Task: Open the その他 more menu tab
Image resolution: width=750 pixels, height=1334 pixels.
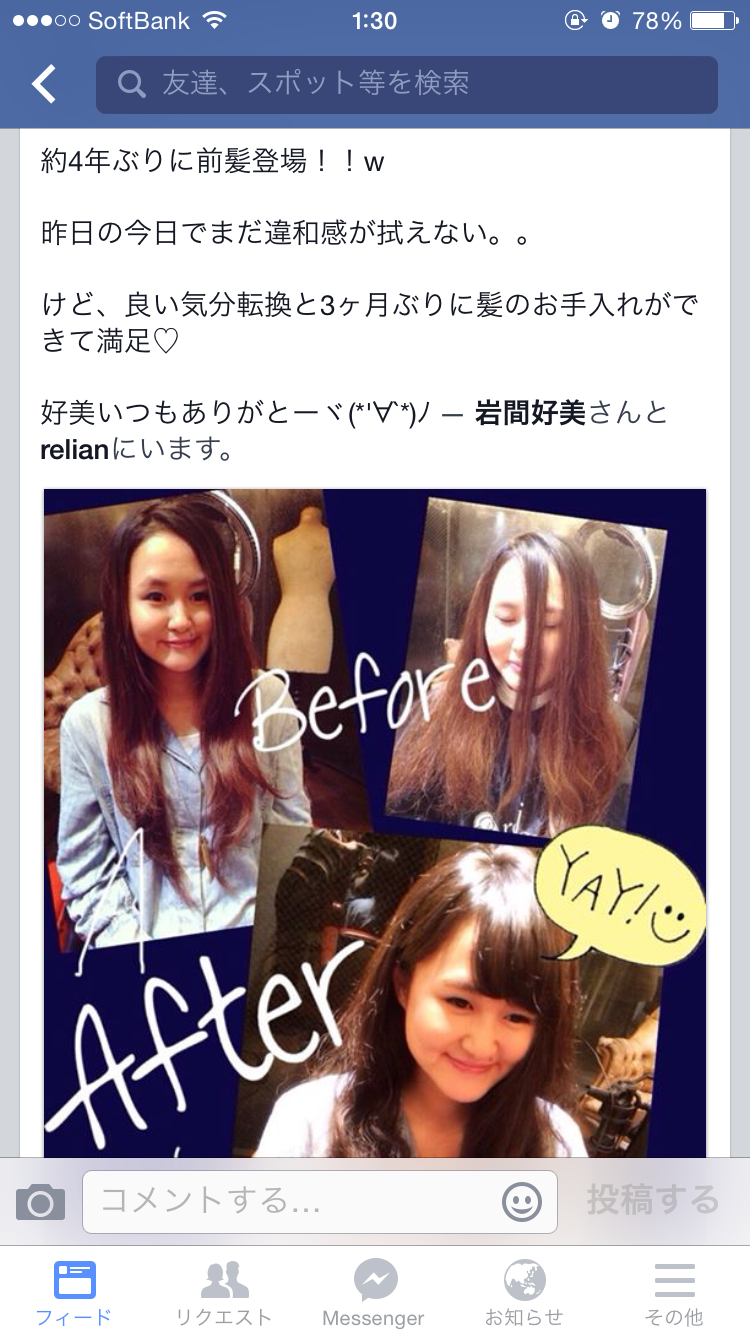Action: tap(674, 1292)
